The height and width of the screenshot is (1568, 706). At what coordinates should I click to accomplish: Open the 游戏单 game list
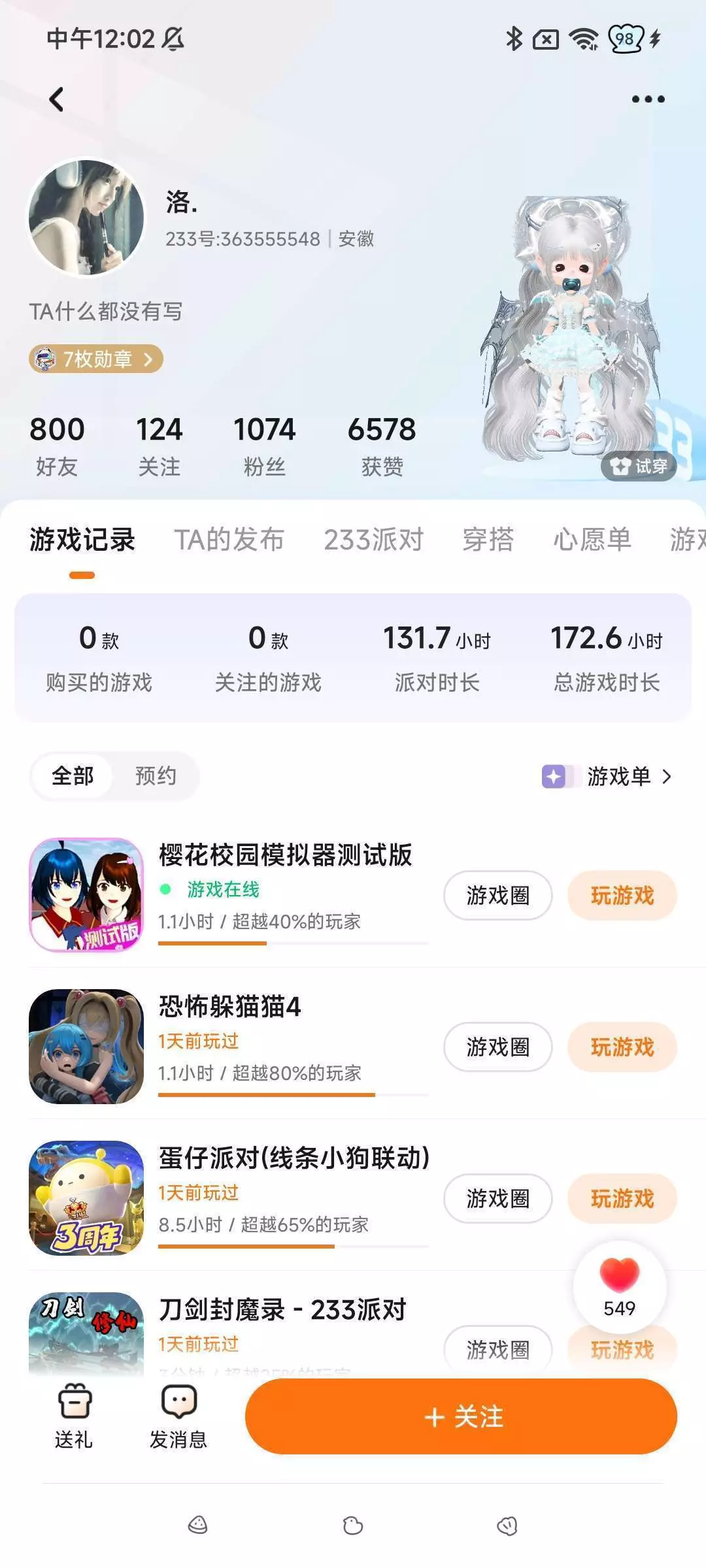(x=608, y=776)
